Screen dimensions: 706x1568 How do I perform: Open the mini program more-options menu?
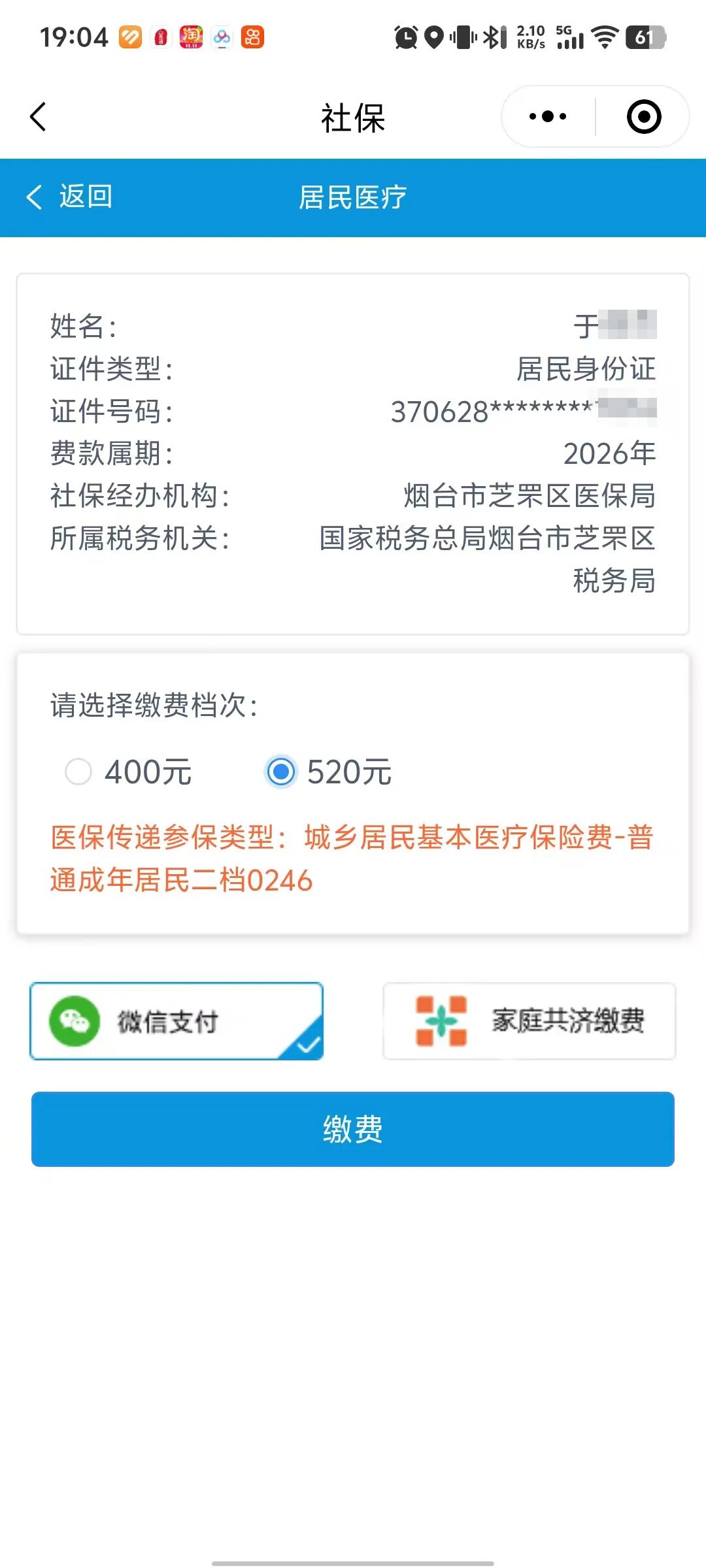(548, 117)
